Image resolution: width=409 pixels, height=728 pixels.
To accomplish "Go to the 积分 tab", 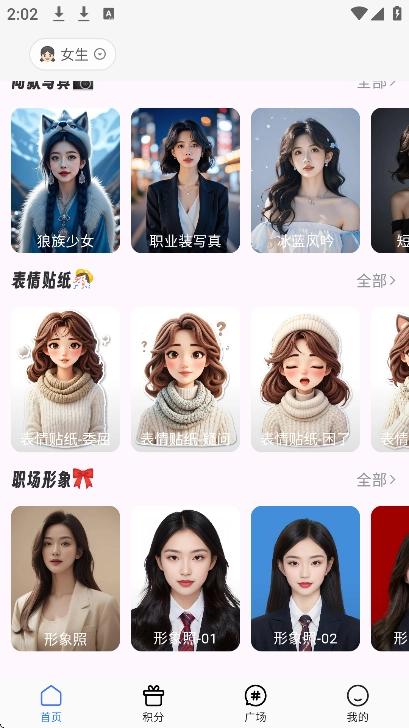I will pos(153,703).
